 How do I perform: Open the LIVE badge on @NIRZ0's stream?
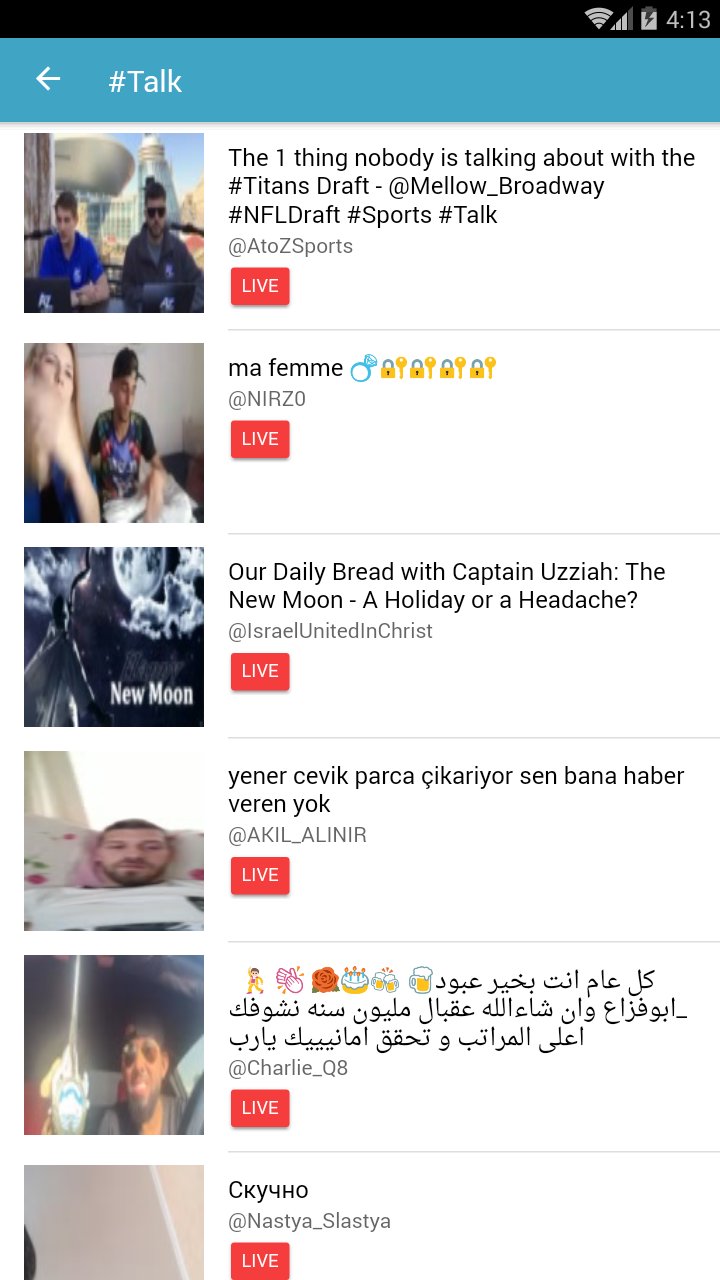pos(259,438)
